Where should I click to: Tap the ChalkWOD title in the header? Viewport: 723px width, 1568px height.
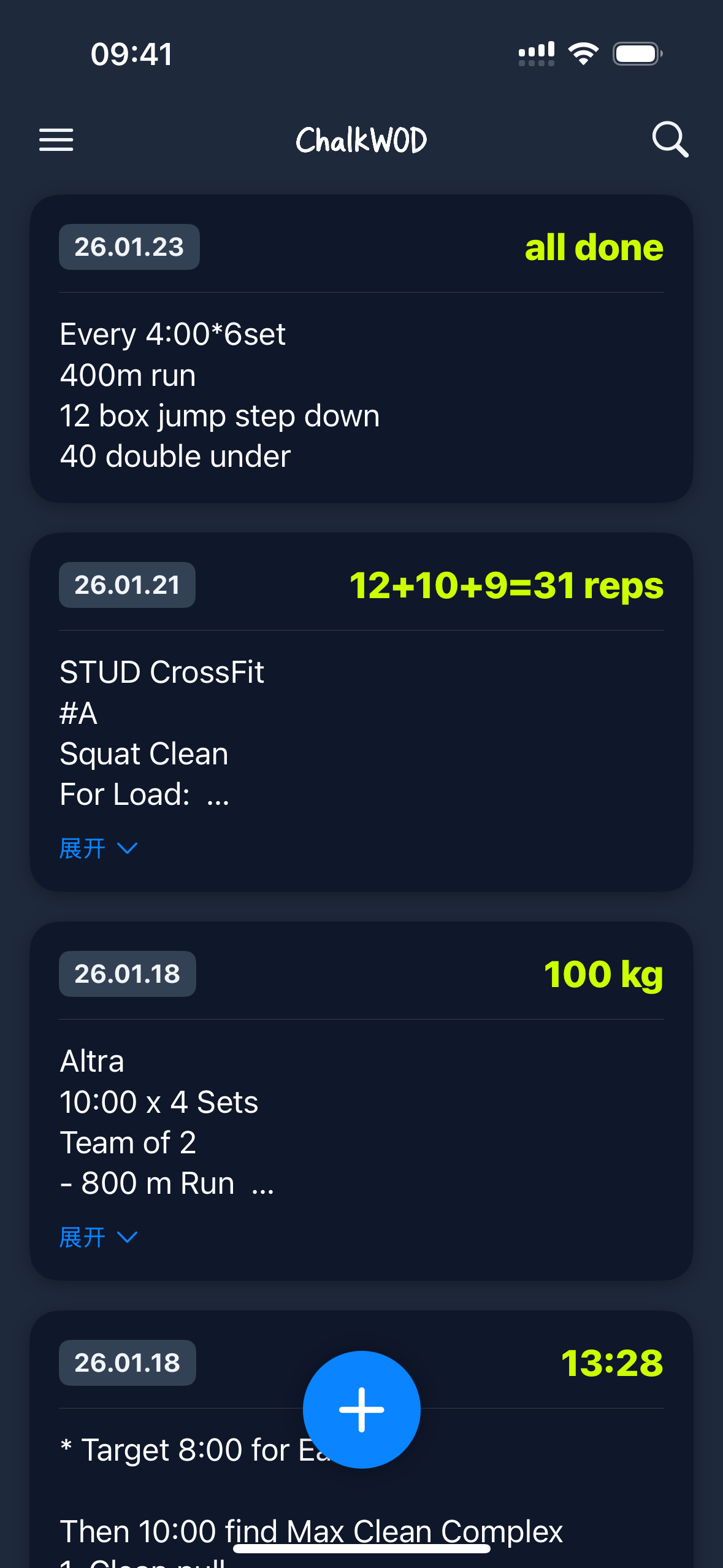coord(361,140)
